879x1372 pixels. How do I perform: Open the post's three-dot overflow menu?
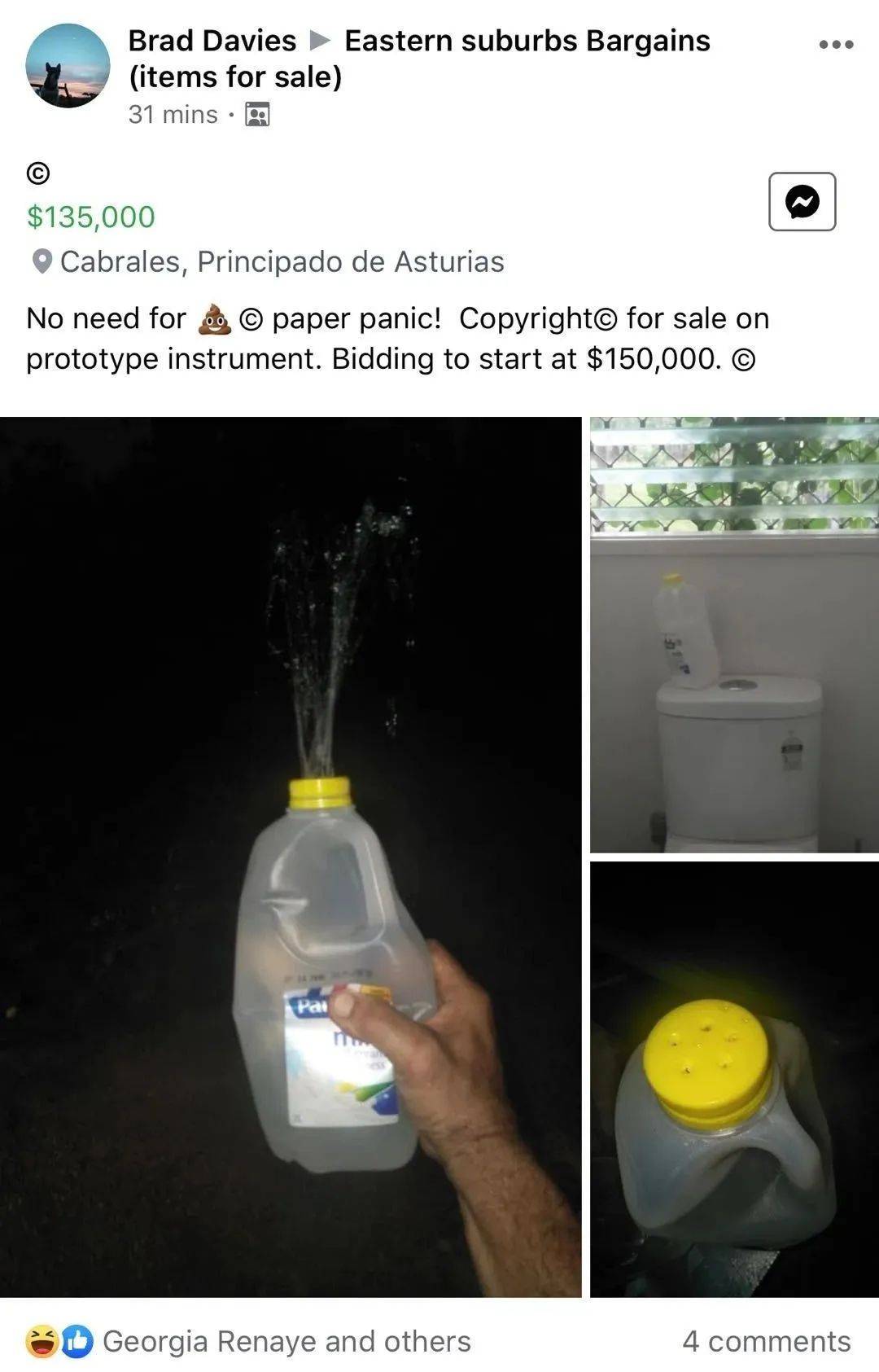coord(836,44)
